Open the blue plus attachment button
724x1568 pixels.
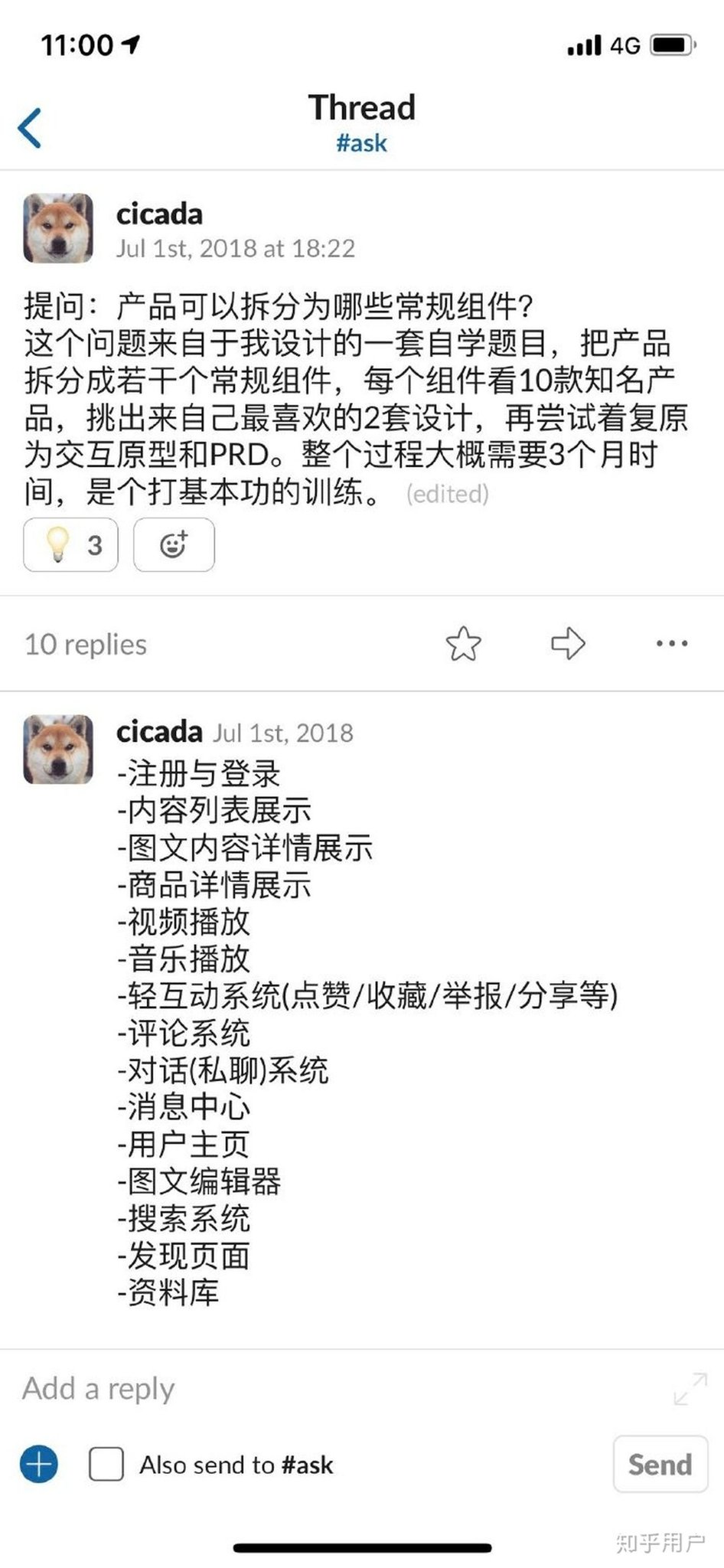point(39,1464)
